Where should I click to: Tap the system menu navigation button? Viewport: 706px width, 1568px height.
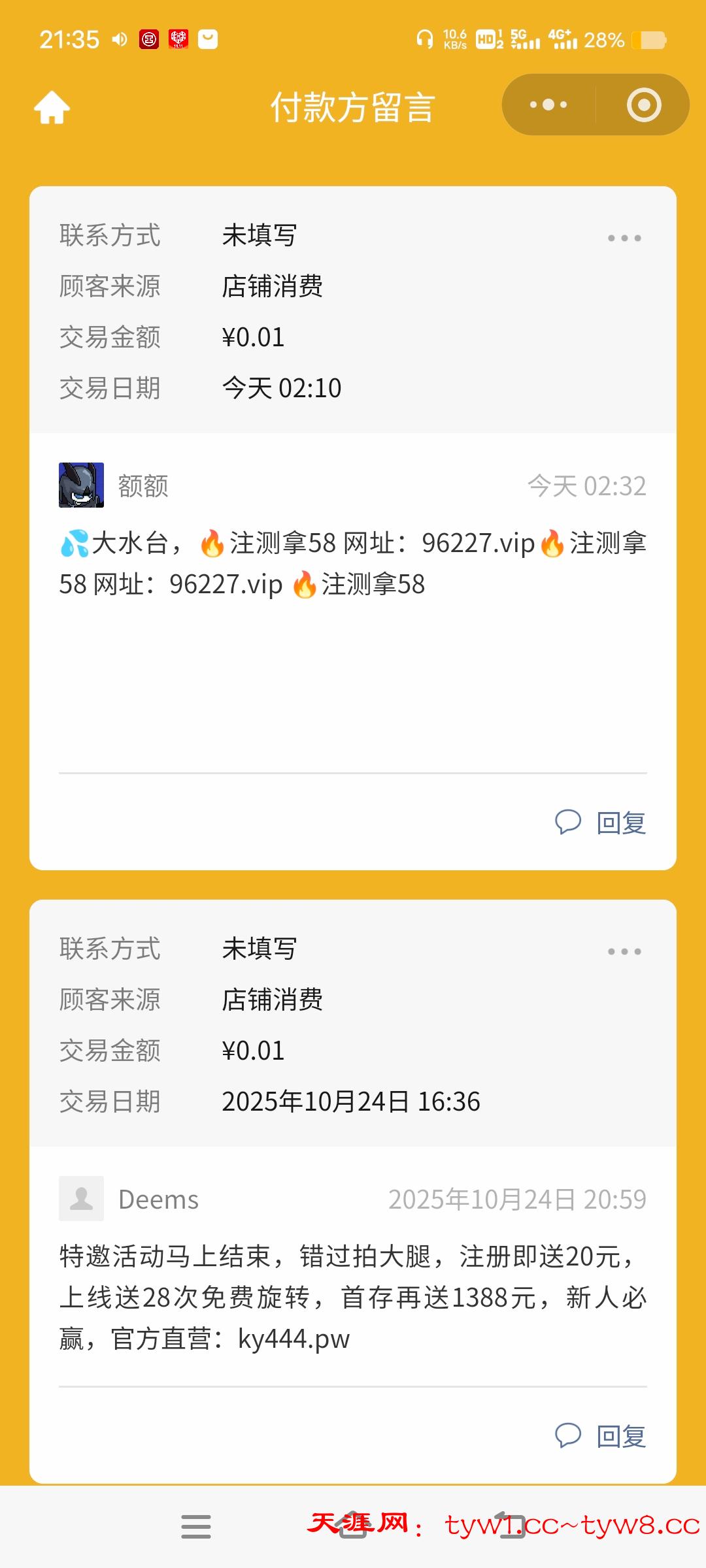click(196, 1527)
